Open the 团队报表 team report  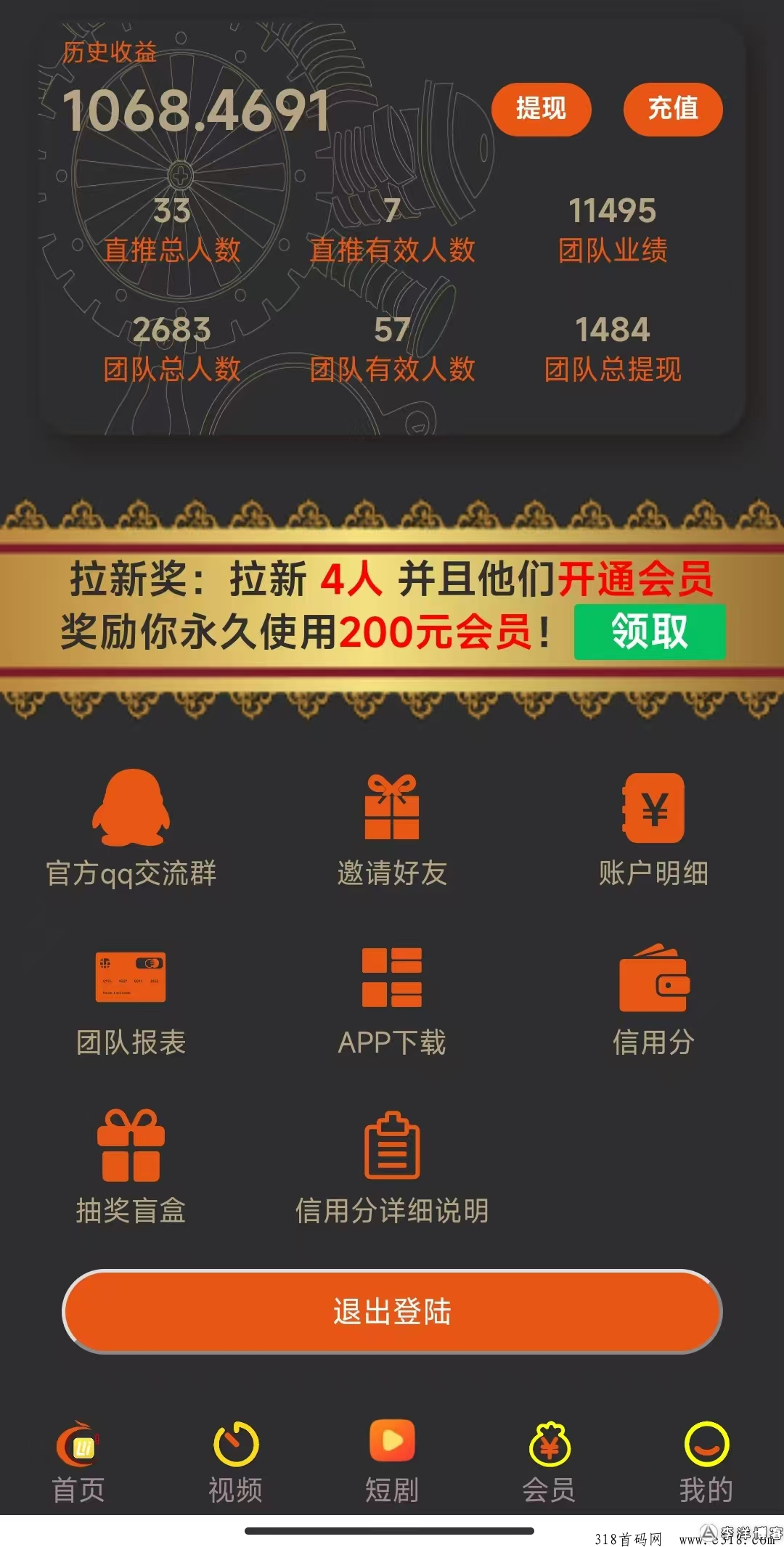coord(131,1003)
